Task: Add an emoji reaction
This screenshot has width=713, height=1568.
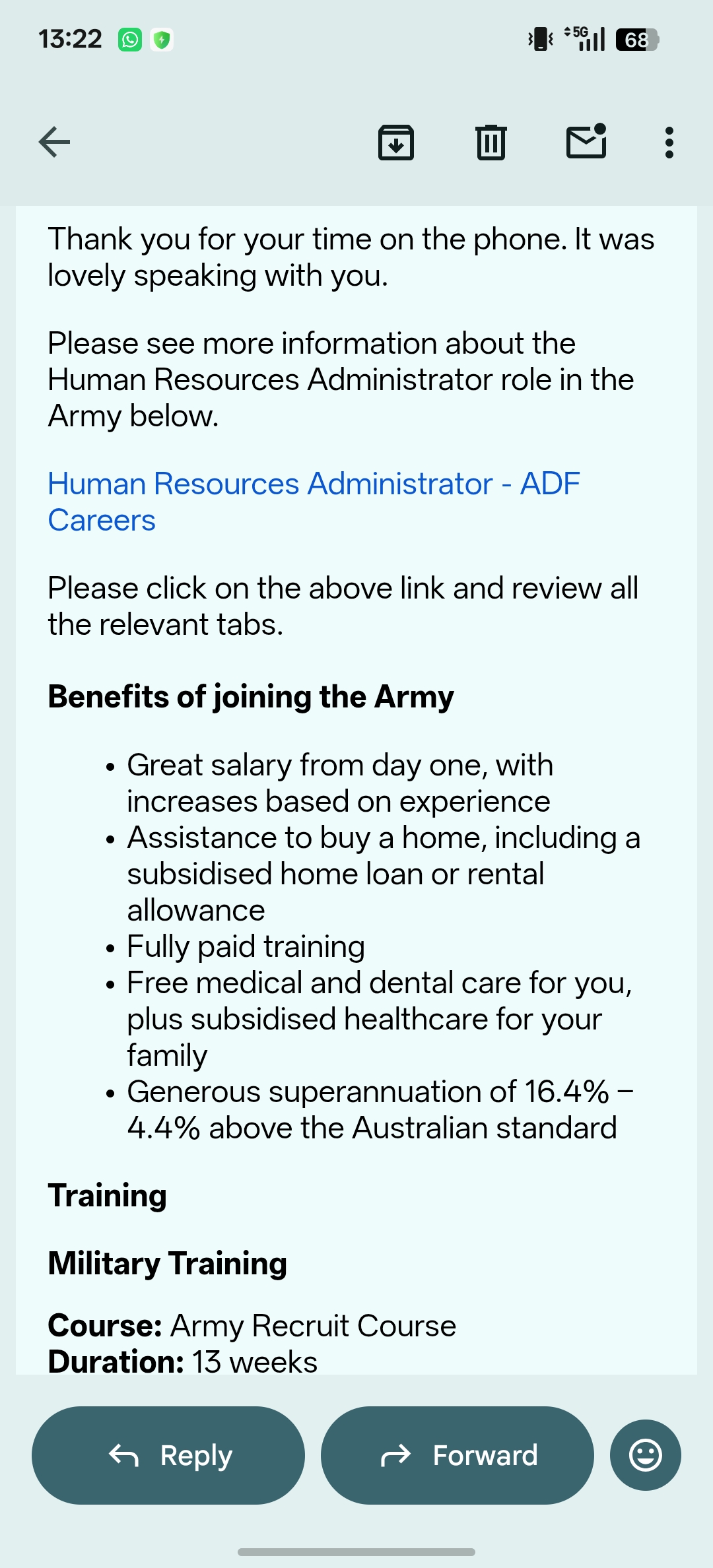Action: click(646, 1455)
